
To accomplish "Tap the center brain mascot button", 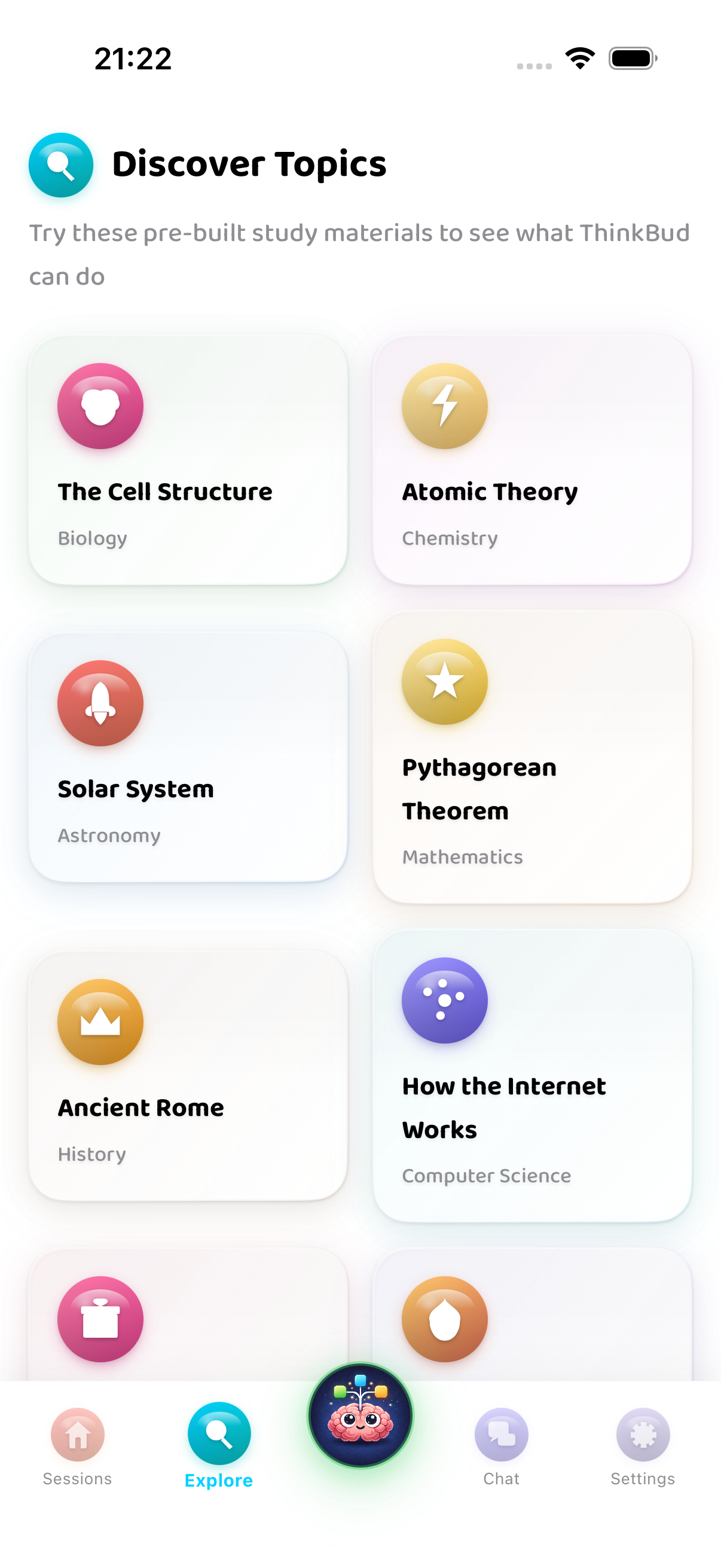I will click(360, 1416).
